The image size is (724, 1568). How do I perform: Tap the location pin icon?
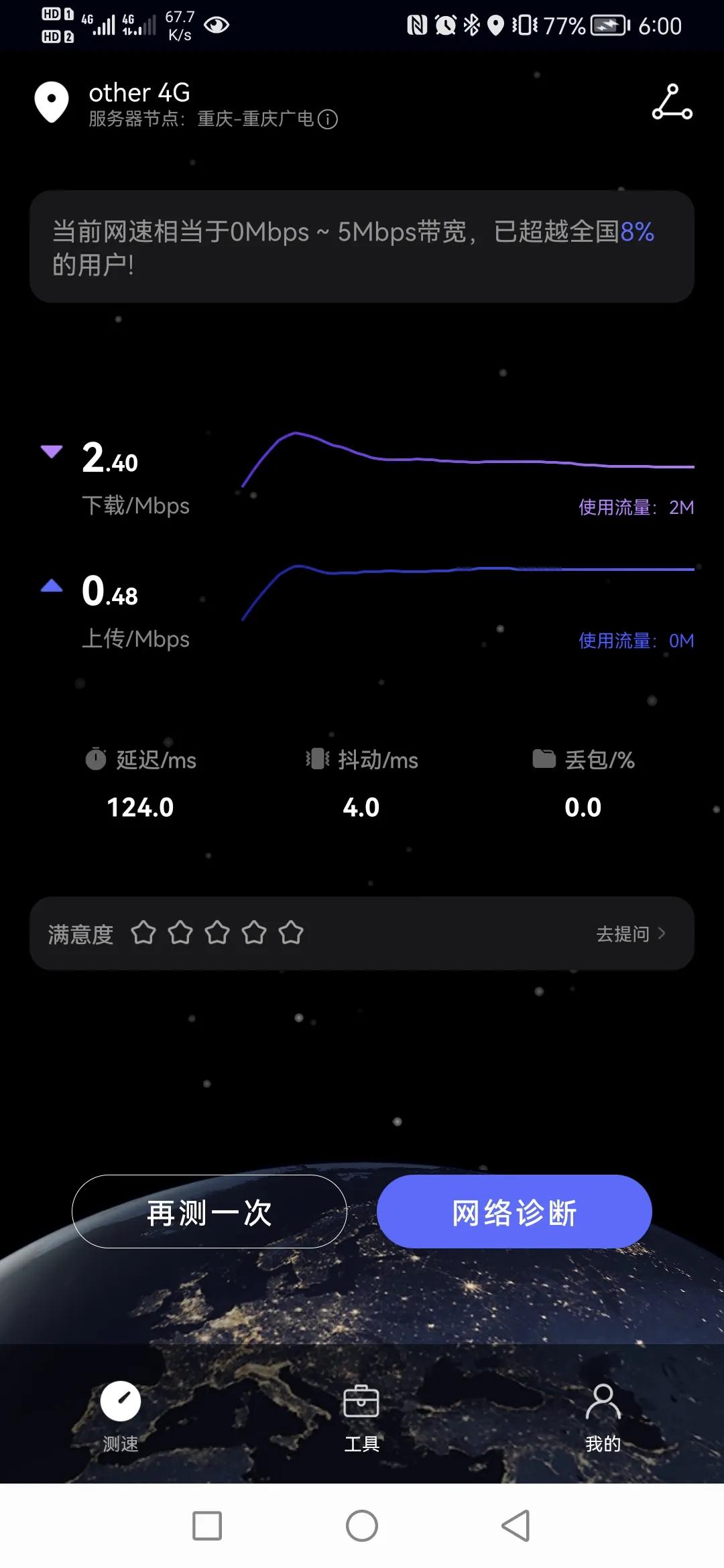(53, 101)
